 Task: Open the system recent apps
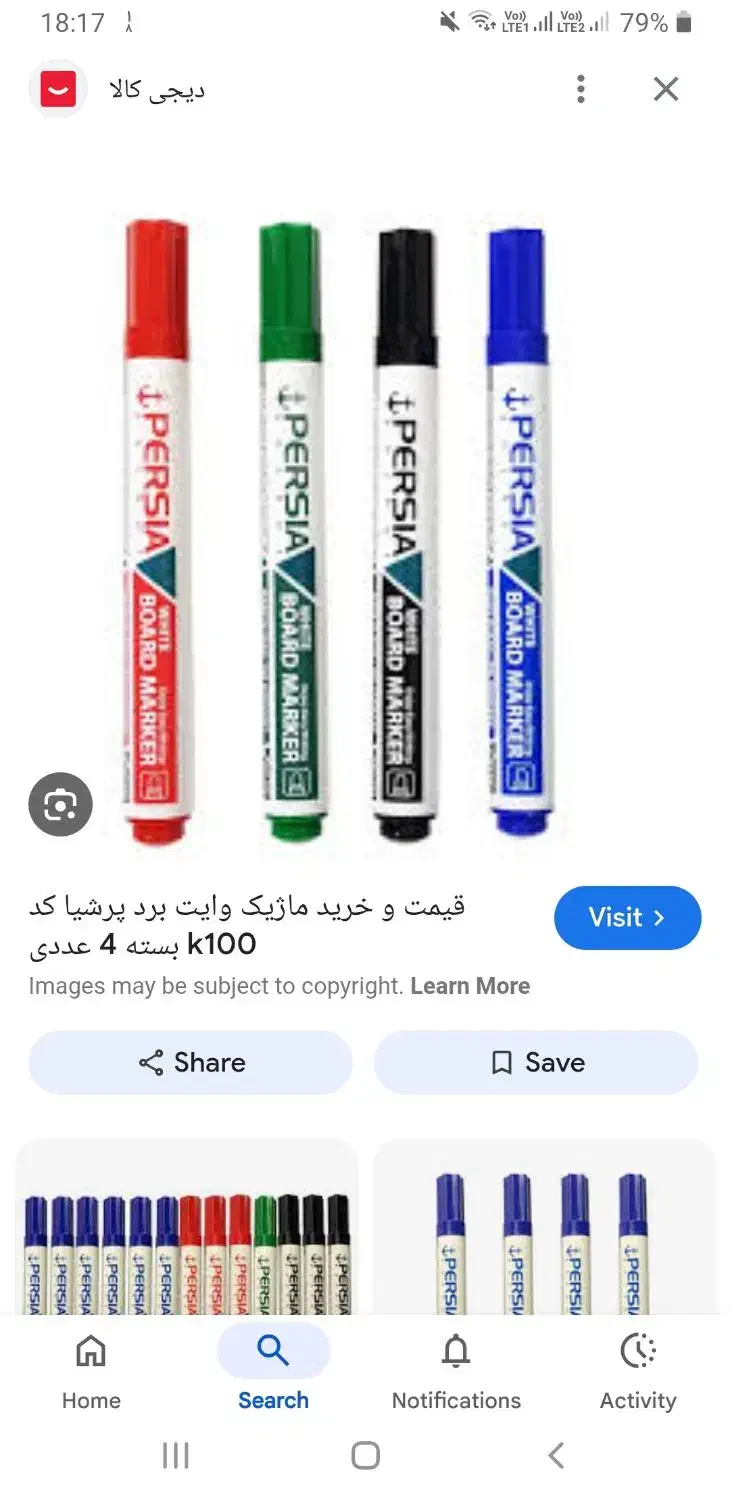(175, 1455)
